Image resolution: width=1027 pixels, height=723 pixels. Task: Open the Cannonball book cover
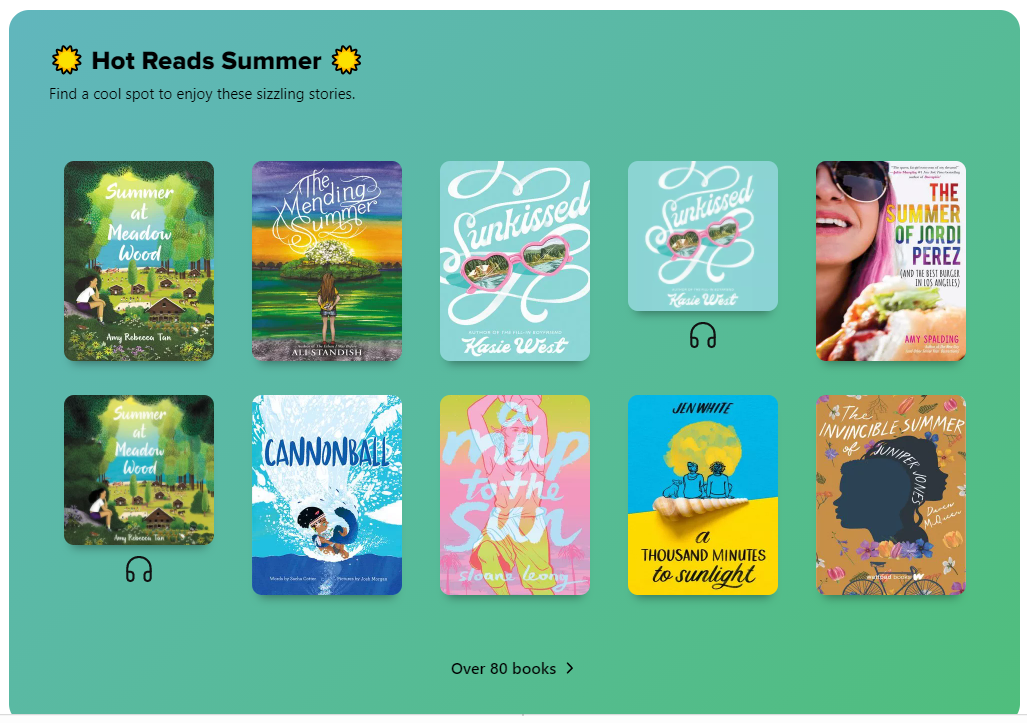[x=326, y=494]
